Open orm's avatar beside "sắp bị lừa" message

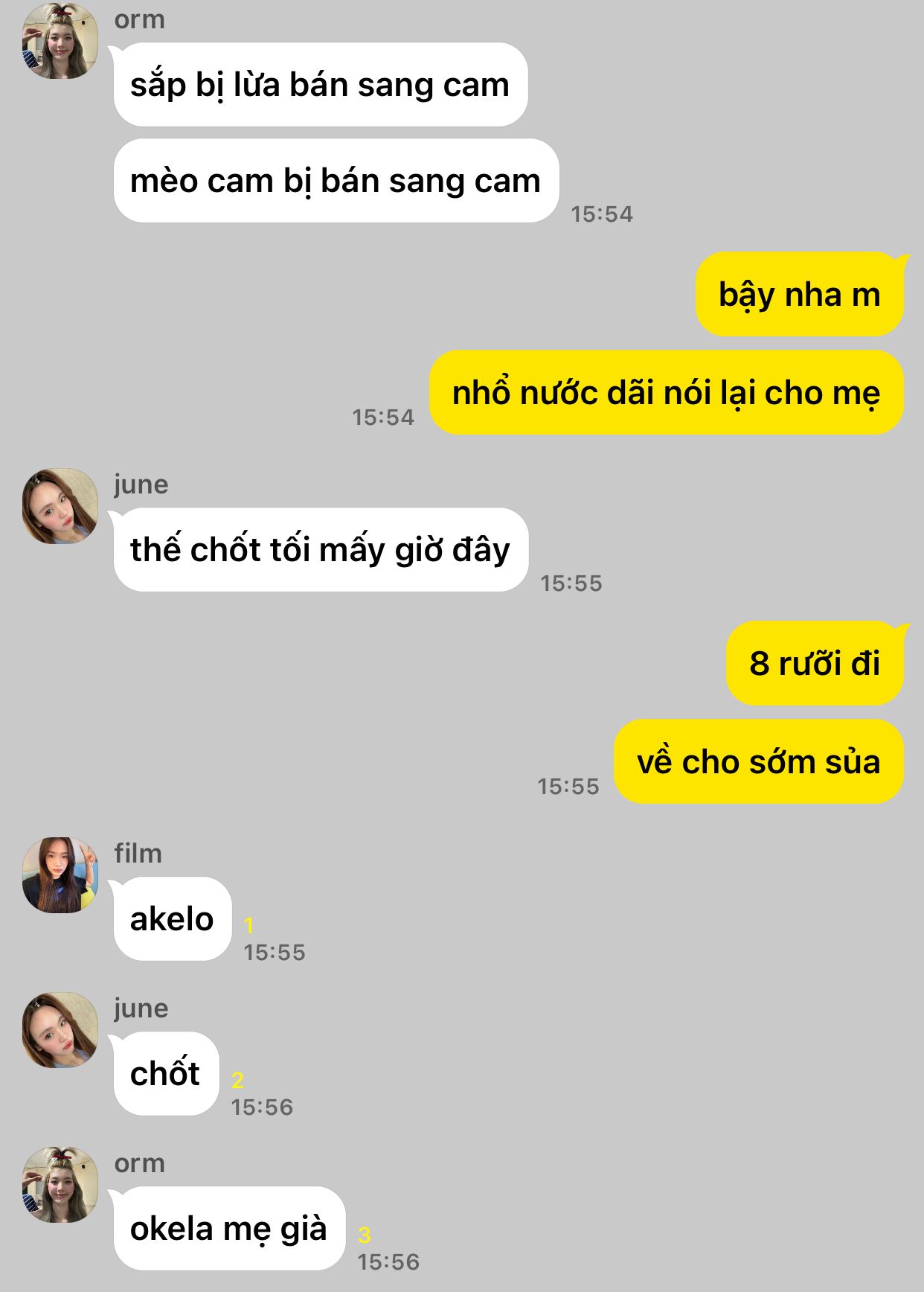point(60,41)
